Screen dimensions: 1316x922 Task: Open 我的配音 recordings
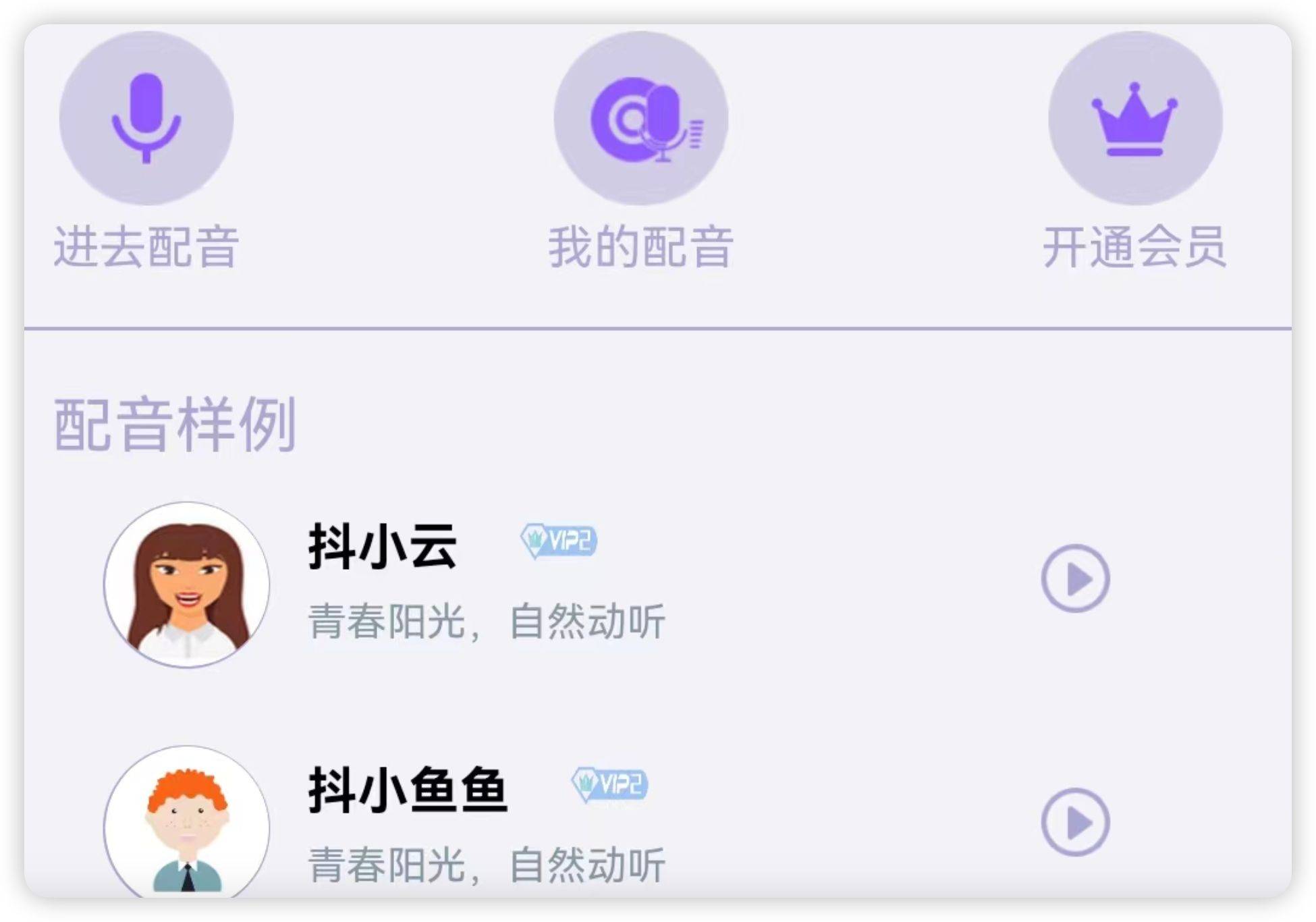[640, 118]
